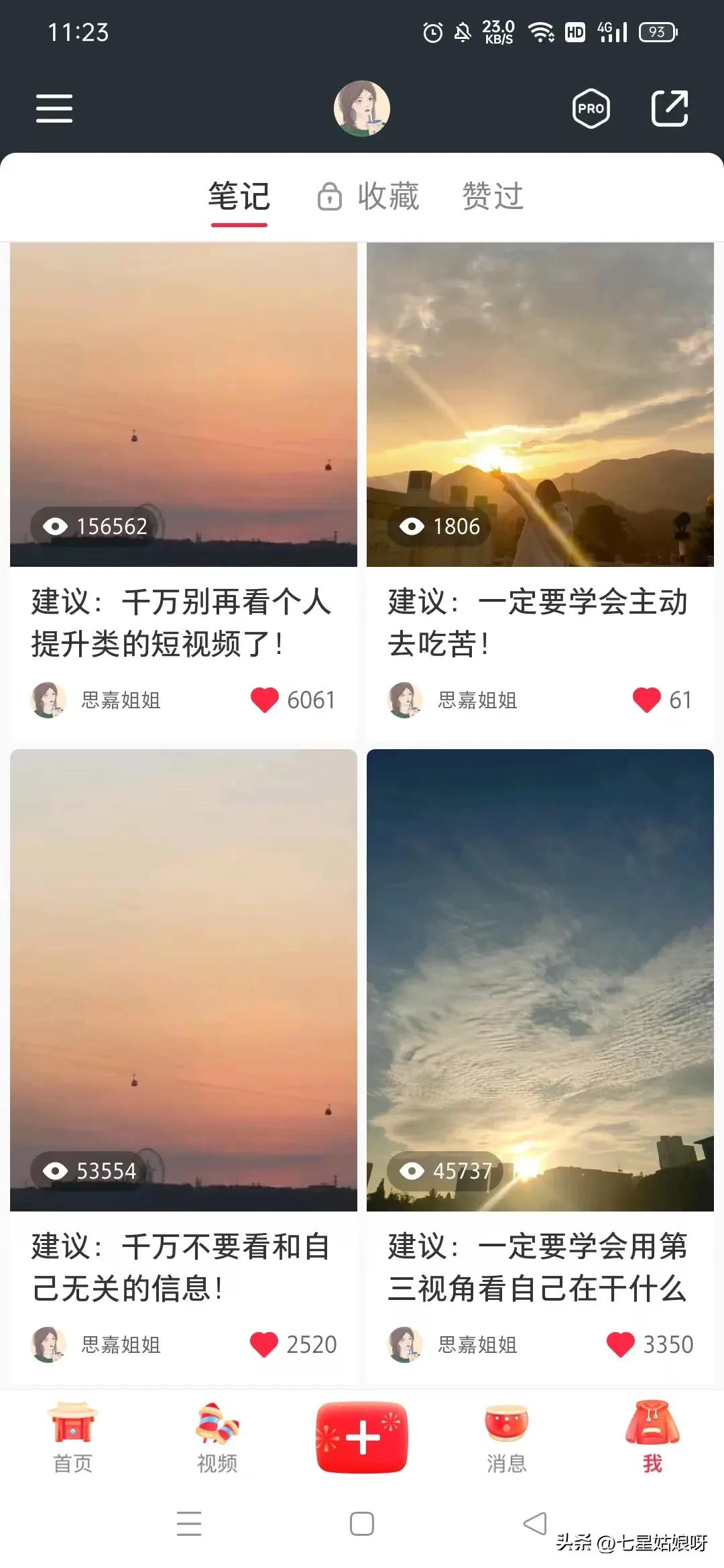Click the PRO badge icon

tap(591, 108)
